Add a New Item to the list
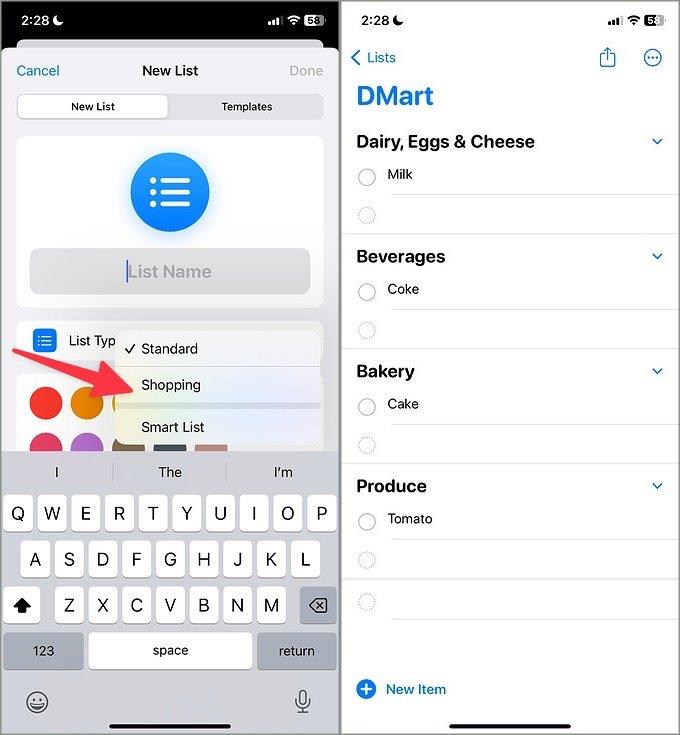680x735 pixels. pyautogui.click(x=402, y=689)
